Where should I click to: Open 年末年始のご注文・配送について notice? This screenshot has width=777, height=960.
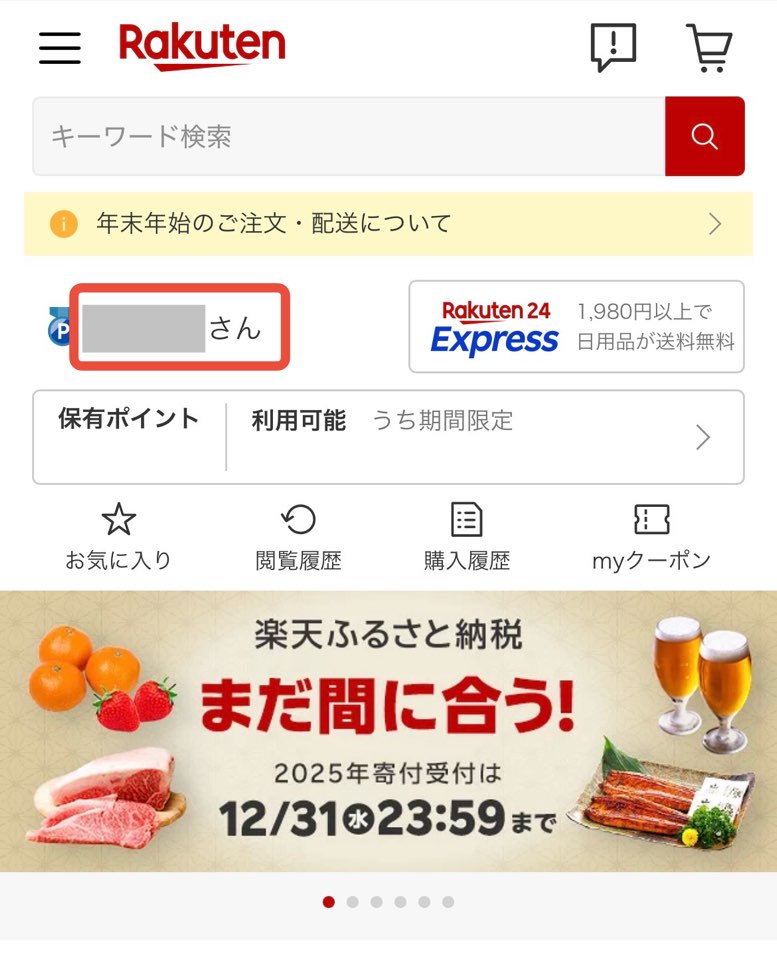[x=388, y=223]
